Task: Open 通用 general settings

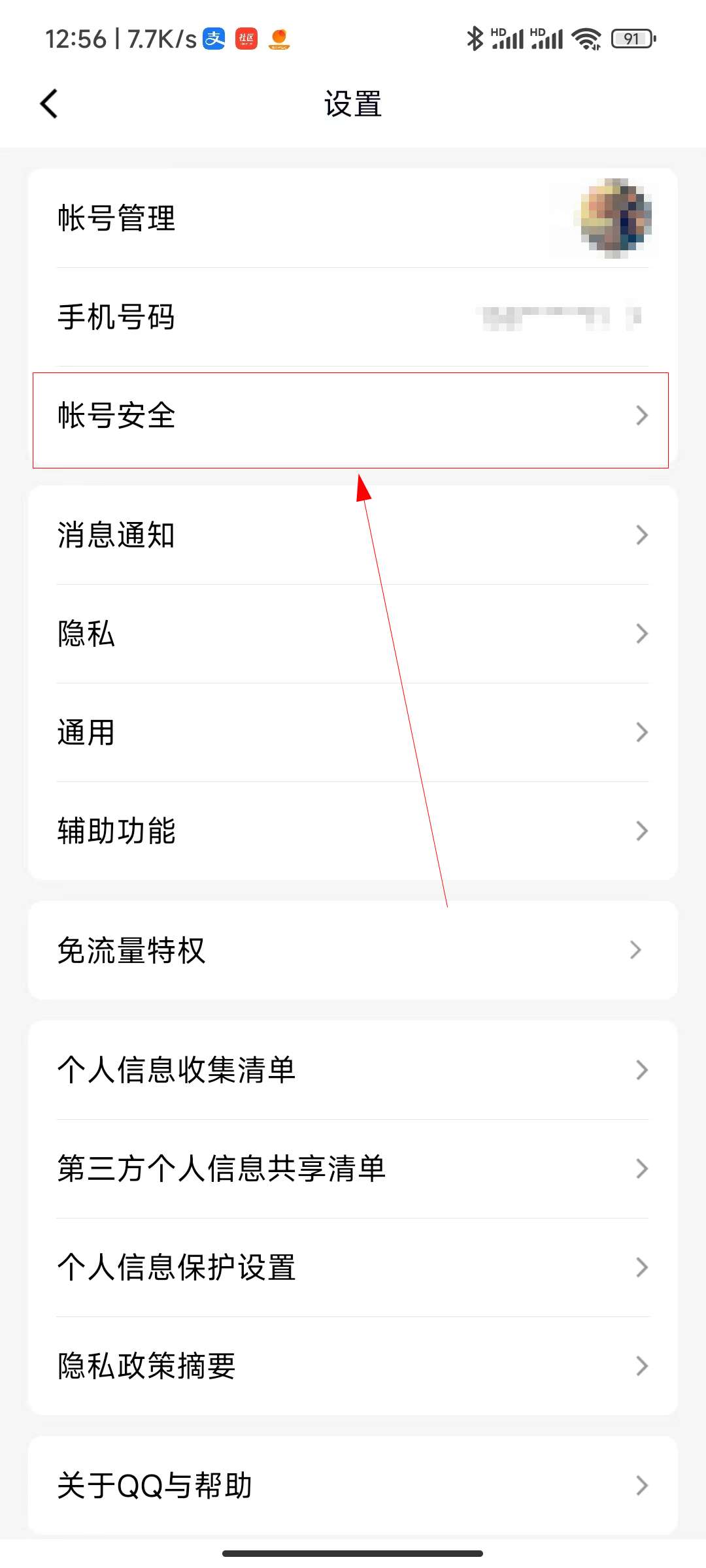Action: pos(353,732)
